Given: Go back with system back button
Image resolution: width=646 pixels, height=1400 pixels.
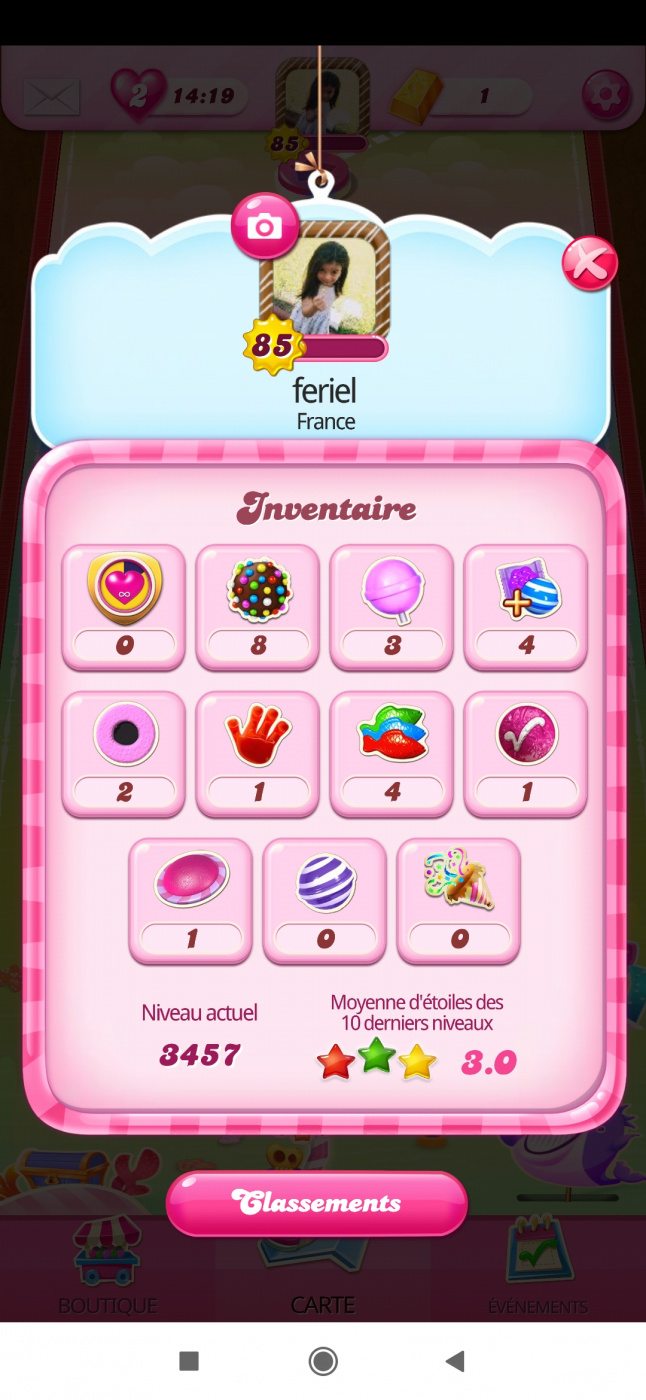Looking at the screenshot, I should 456,1361.
